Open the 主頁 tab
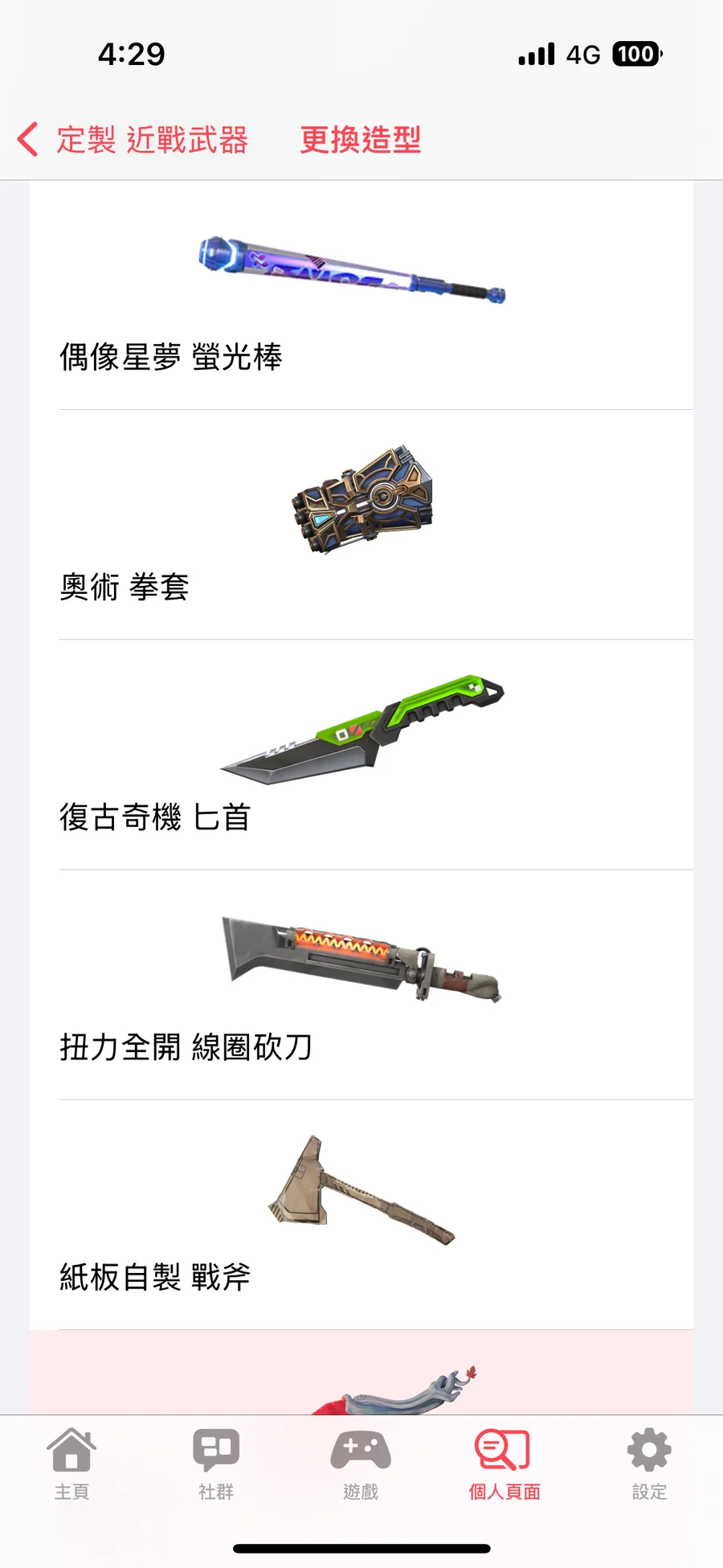 point(71,1463)
